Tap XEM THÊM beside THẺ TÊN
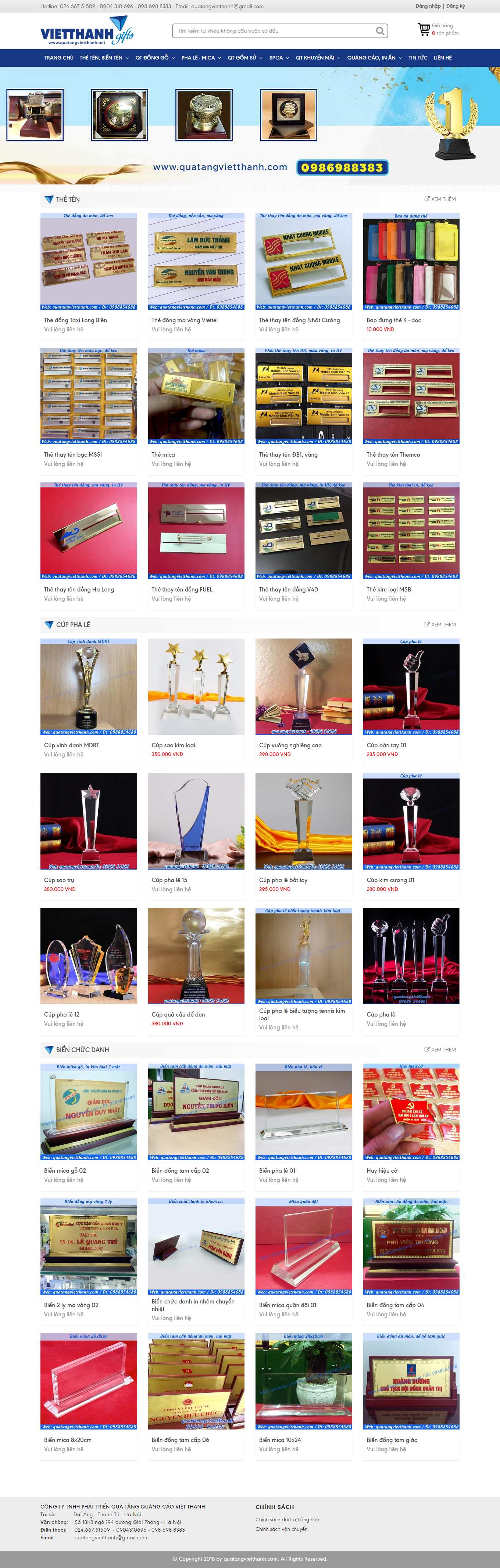Screen dimensions: 500x1568 [x=440, y=199]
